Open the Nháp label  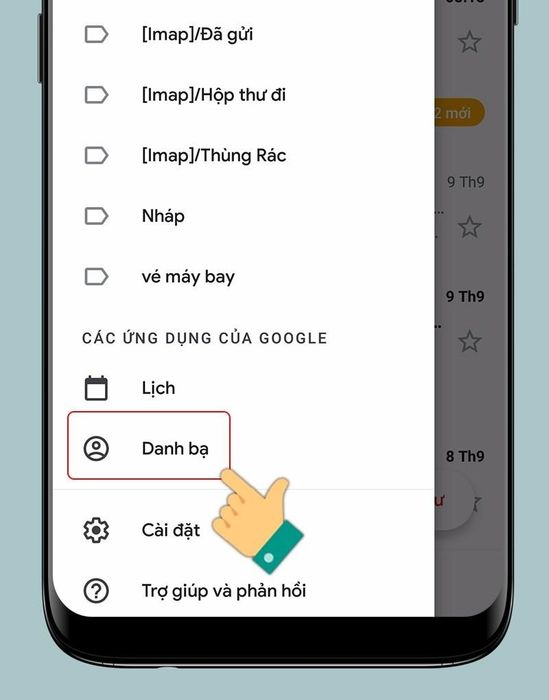coord(243,217)
